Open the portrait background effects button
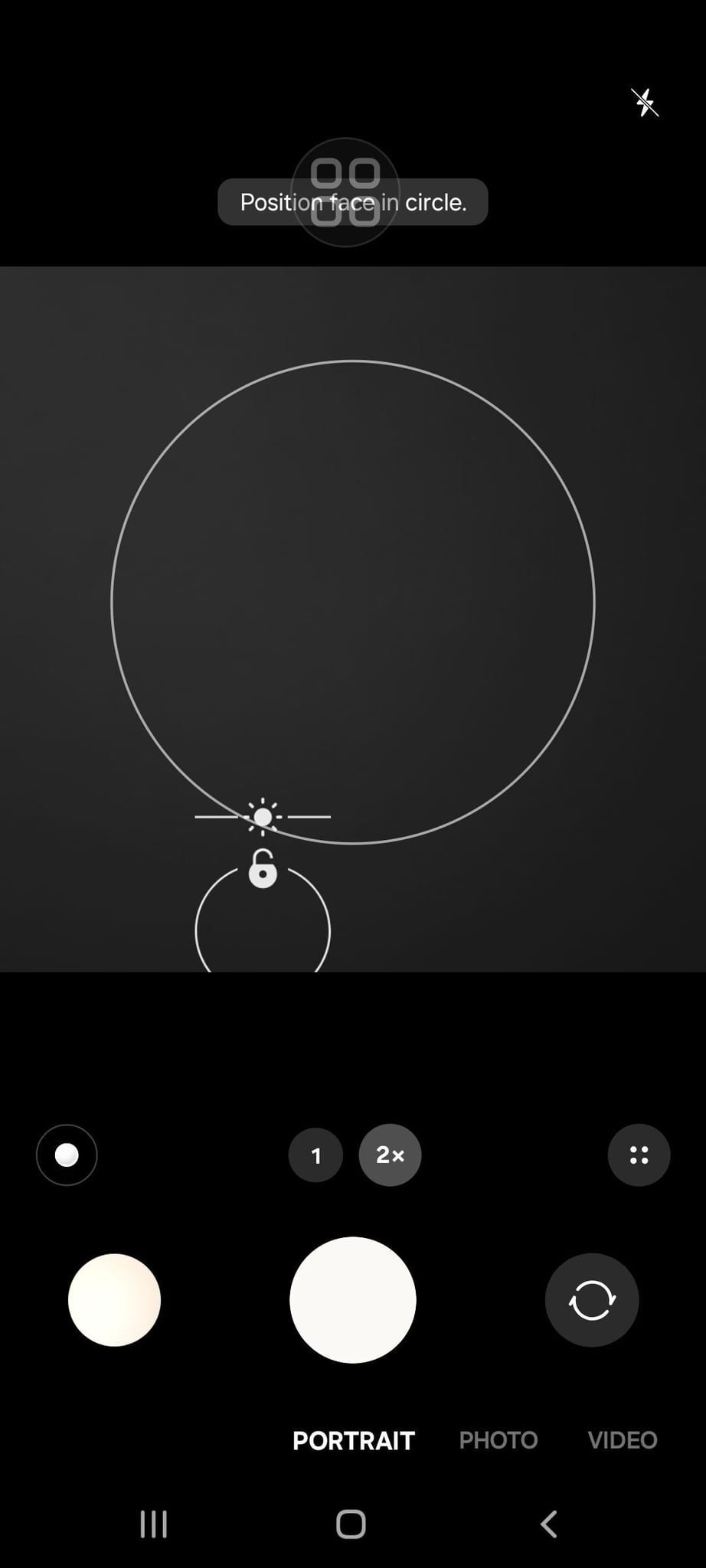The image size is (706, 1568). (67, 1155)
